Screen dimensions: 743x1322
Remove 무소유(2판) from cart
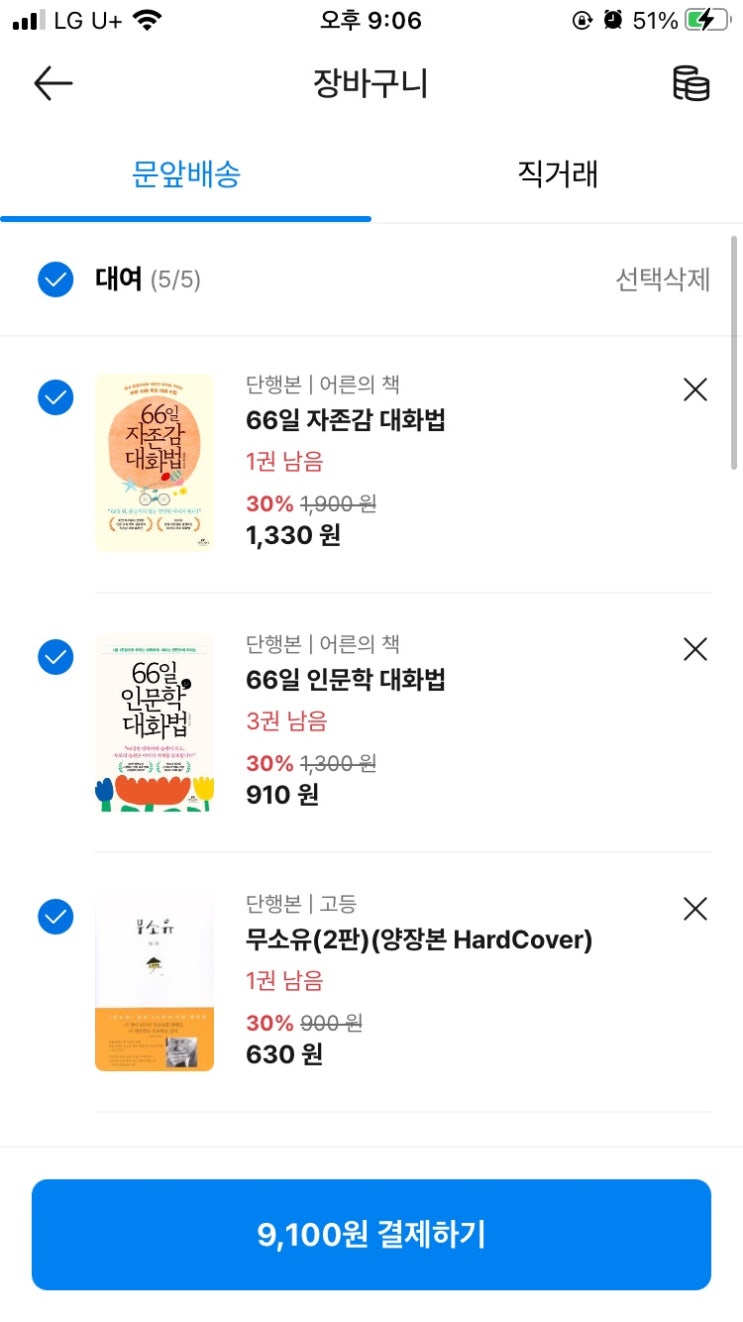coord(695,909)
